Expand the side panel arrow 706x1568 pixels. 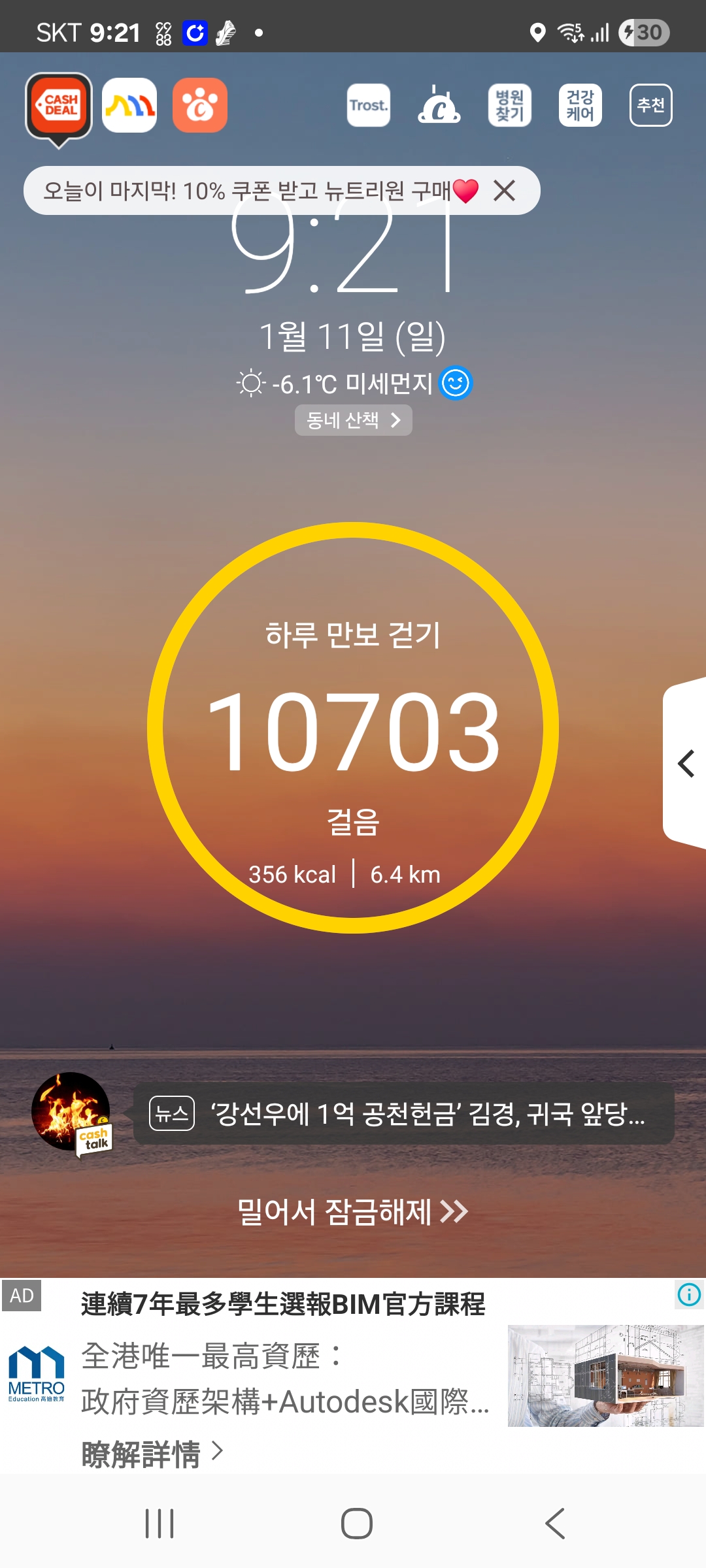686,764
